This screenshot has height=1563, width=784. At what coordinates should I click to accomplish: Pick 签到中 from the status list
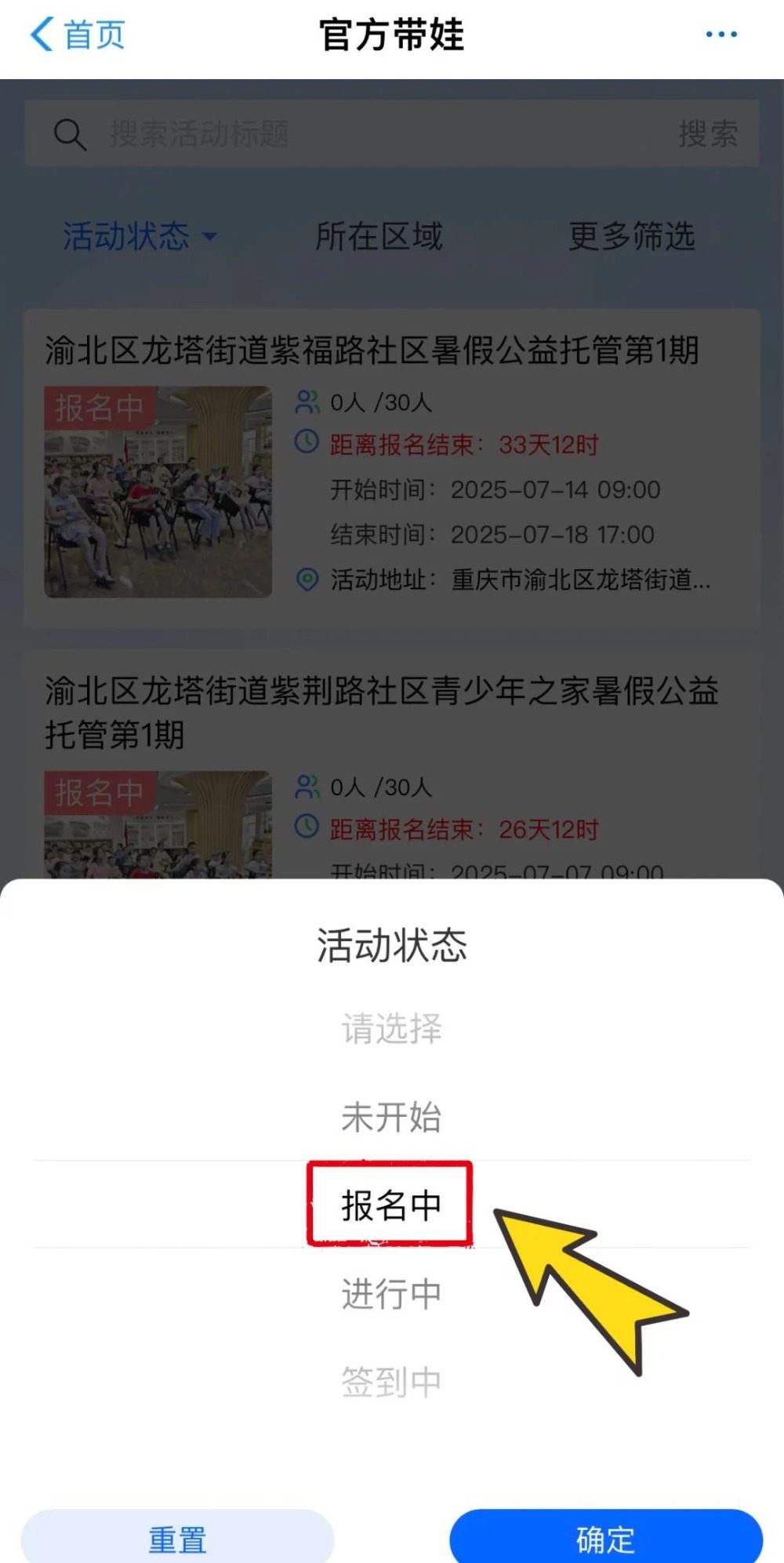pyautogui.click(x=391, y=1382)
